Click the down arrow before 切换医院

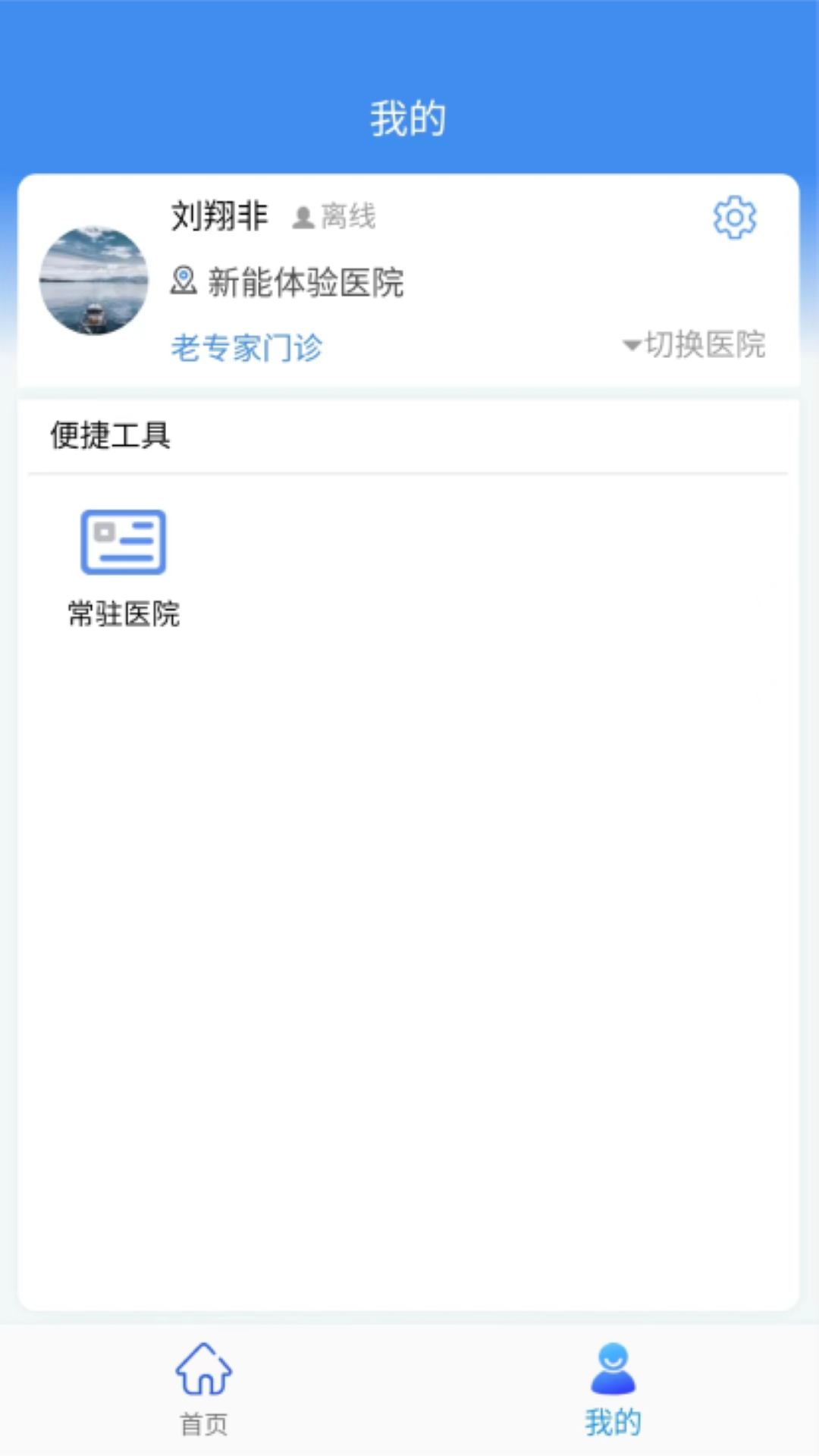coord(630,345)
